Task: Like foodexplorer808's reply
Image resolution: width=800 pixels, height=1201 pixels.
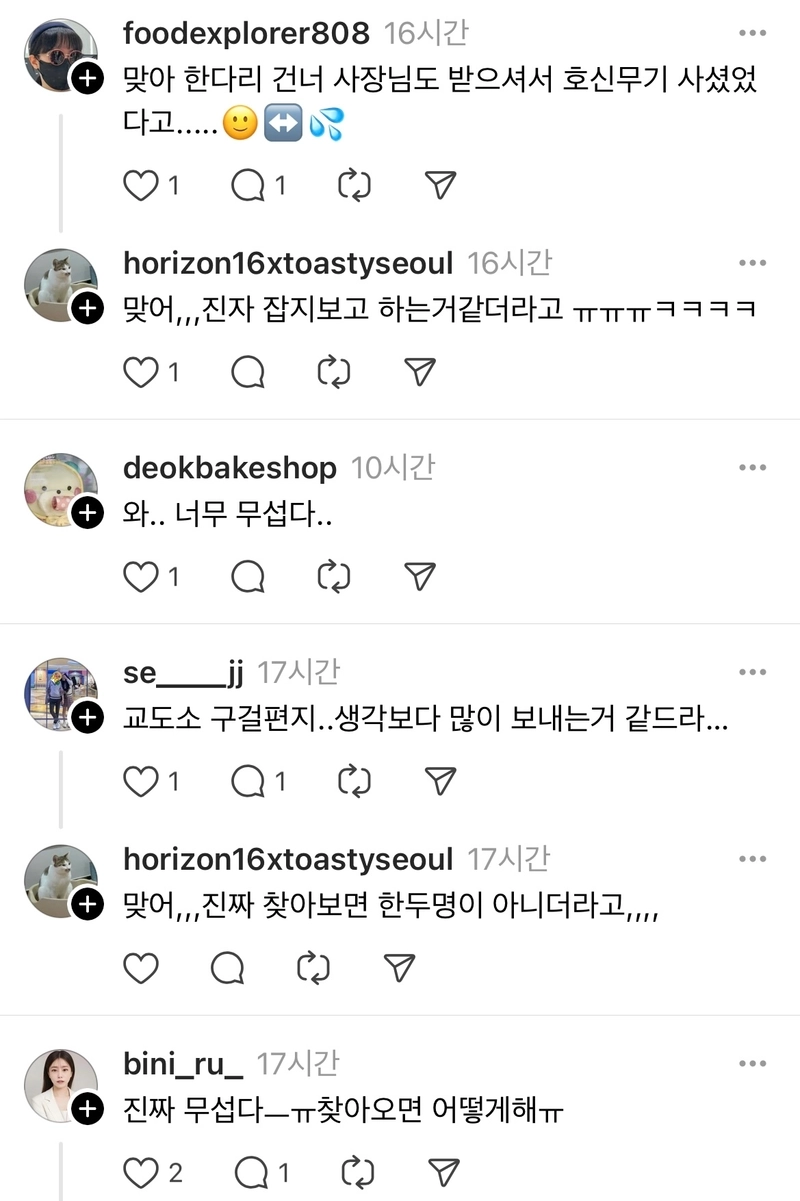Action: tap(141, 185)
